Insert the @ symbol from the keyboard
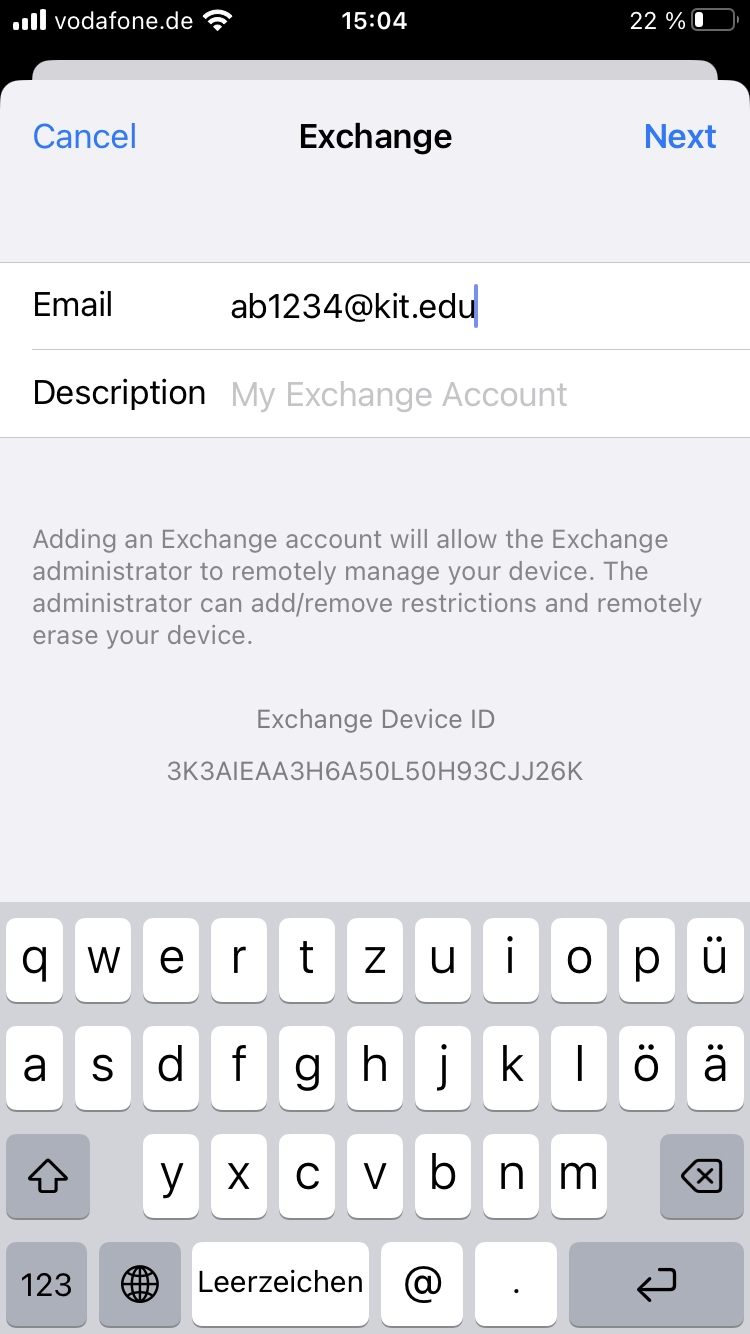Viewport: 750px width, 1334px height. pos(422,1284)
